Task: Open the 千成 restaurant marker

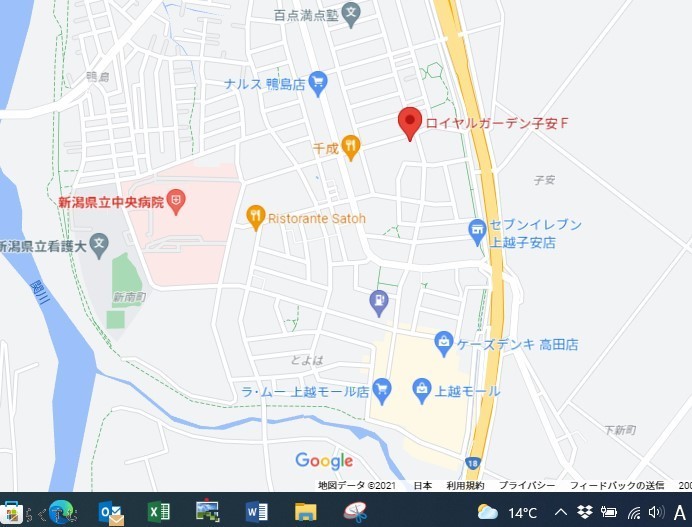Action: pyautogui.click(x=350, y=147)
